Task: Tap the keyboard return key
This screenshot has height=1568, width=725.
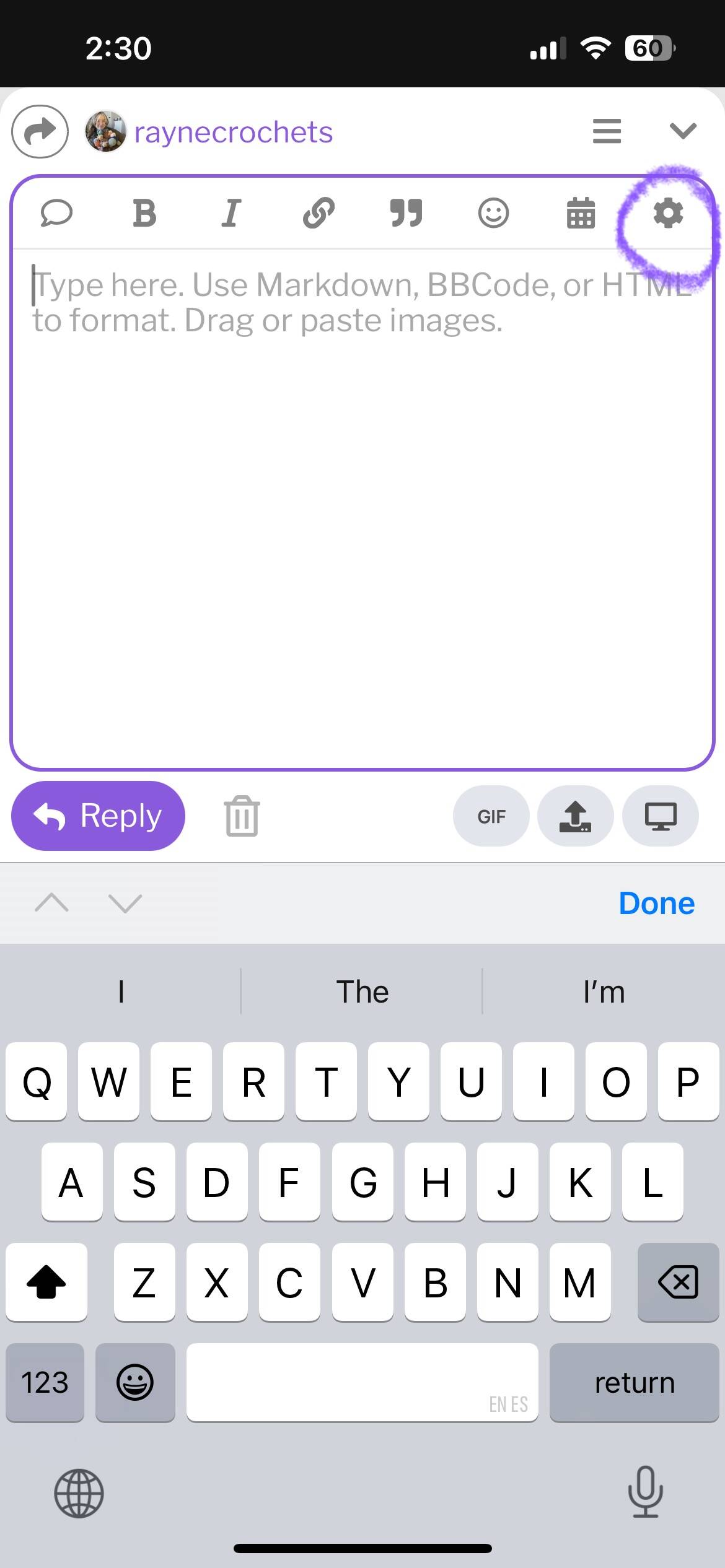Action: pos(634,1383)
